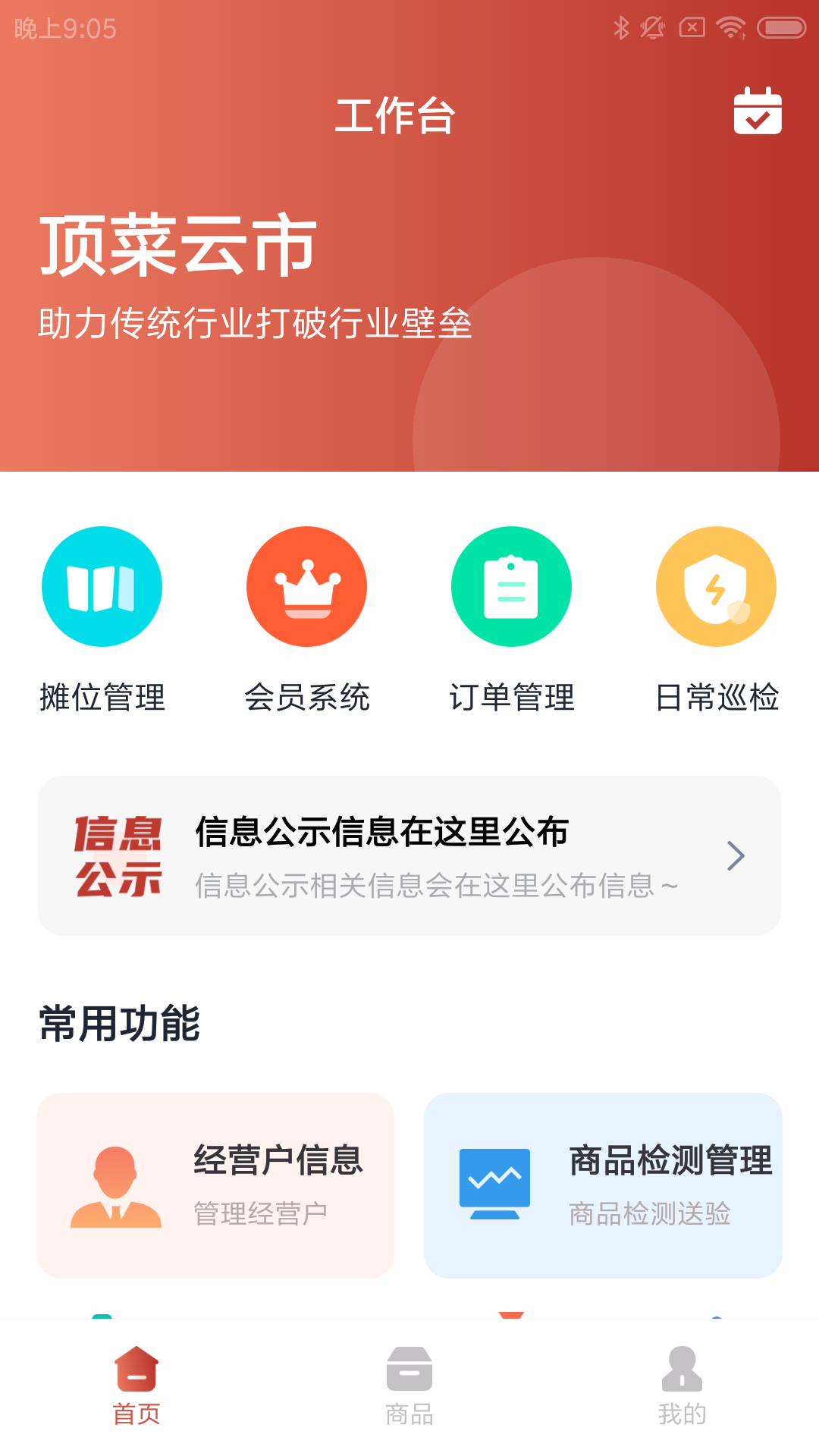Open the 商品检测管理 card
The width and height of the screenshot is (819, 1456).
point(603,1185)
